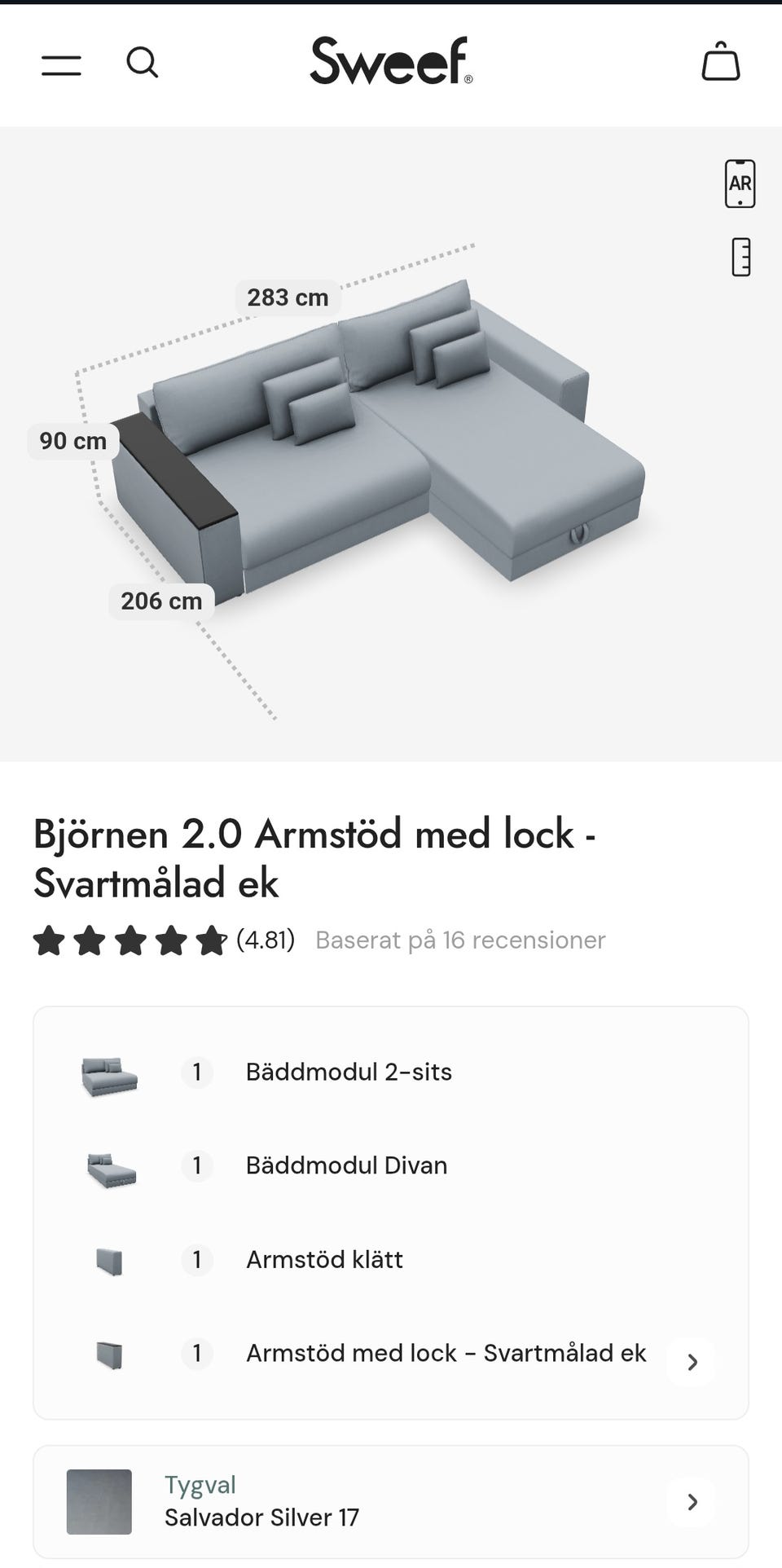The width and height of the screenshot is (782, 1568).
Task: Toggle the ruler dimensions icon
Action: [740, 258]
